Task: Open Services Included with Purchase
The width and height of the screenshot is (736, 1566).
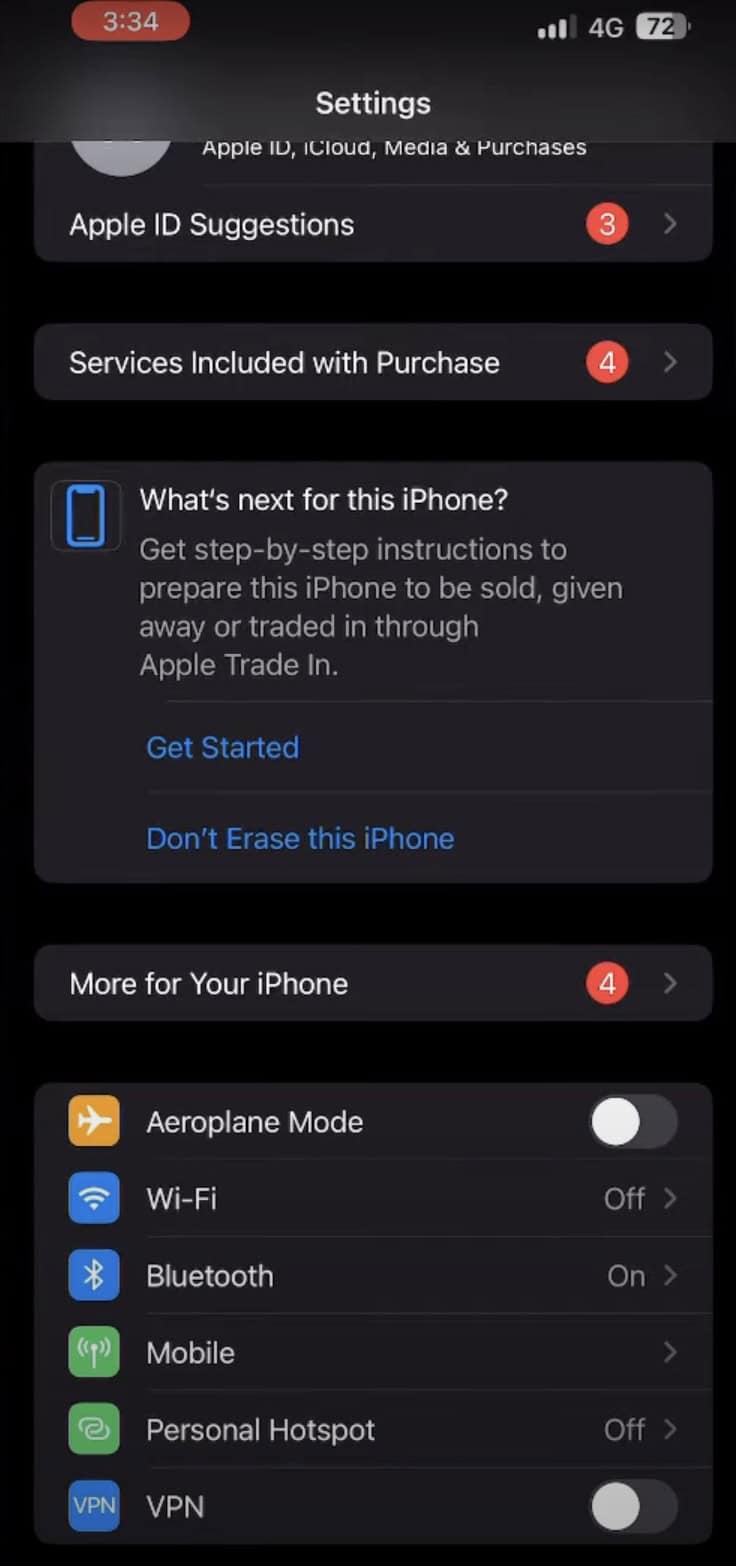Action: [x=372, y=362]
